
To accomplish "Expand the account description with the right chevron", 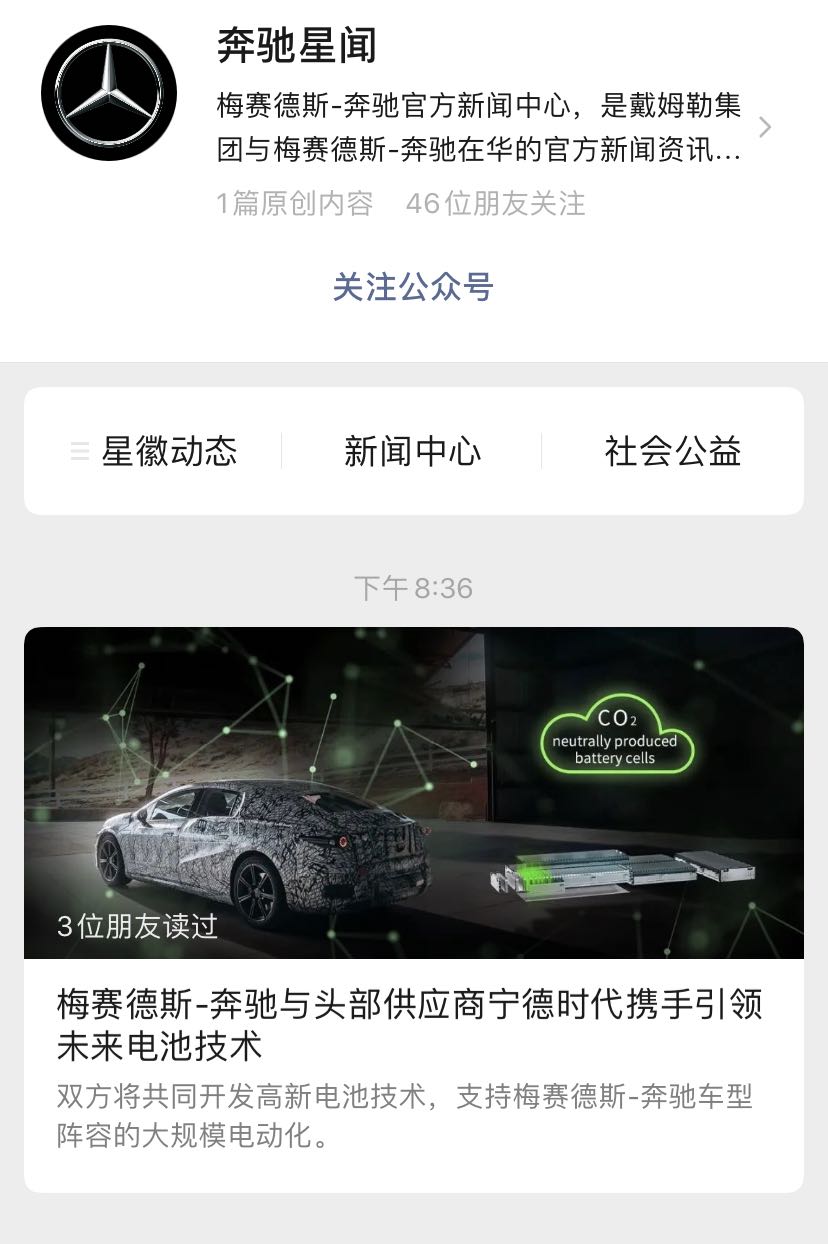I will (x=766, y=127).
